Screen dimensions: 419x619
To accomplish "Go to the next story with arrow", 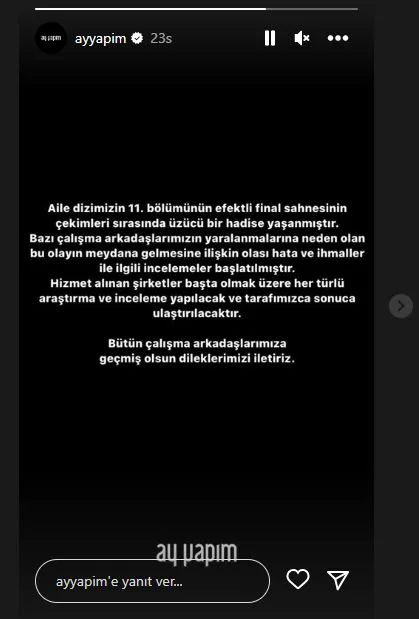I will [401, 306].
